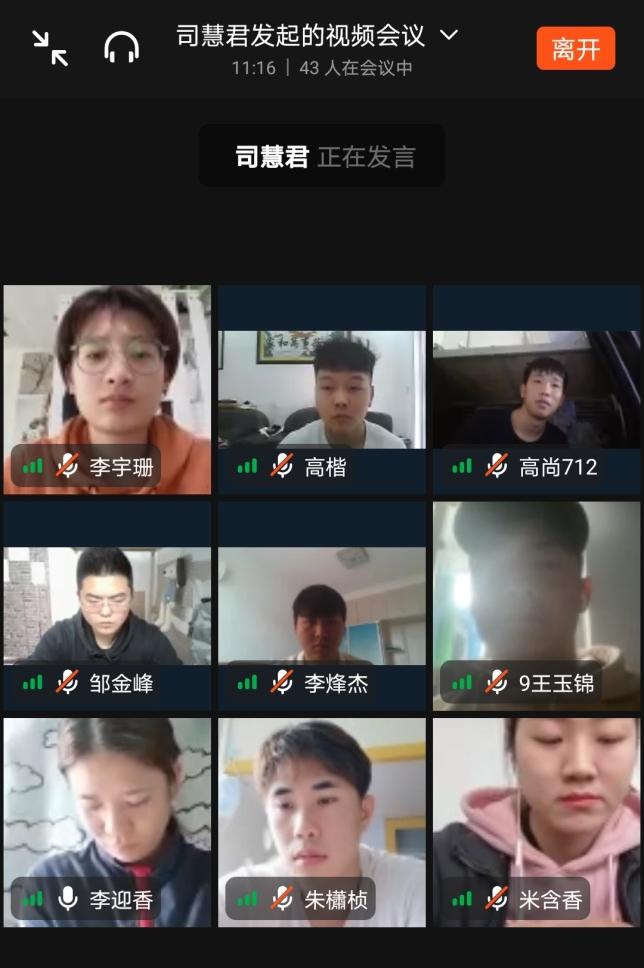
Task: Tap 9王玉锦's video tile
Action: (536, 606)
